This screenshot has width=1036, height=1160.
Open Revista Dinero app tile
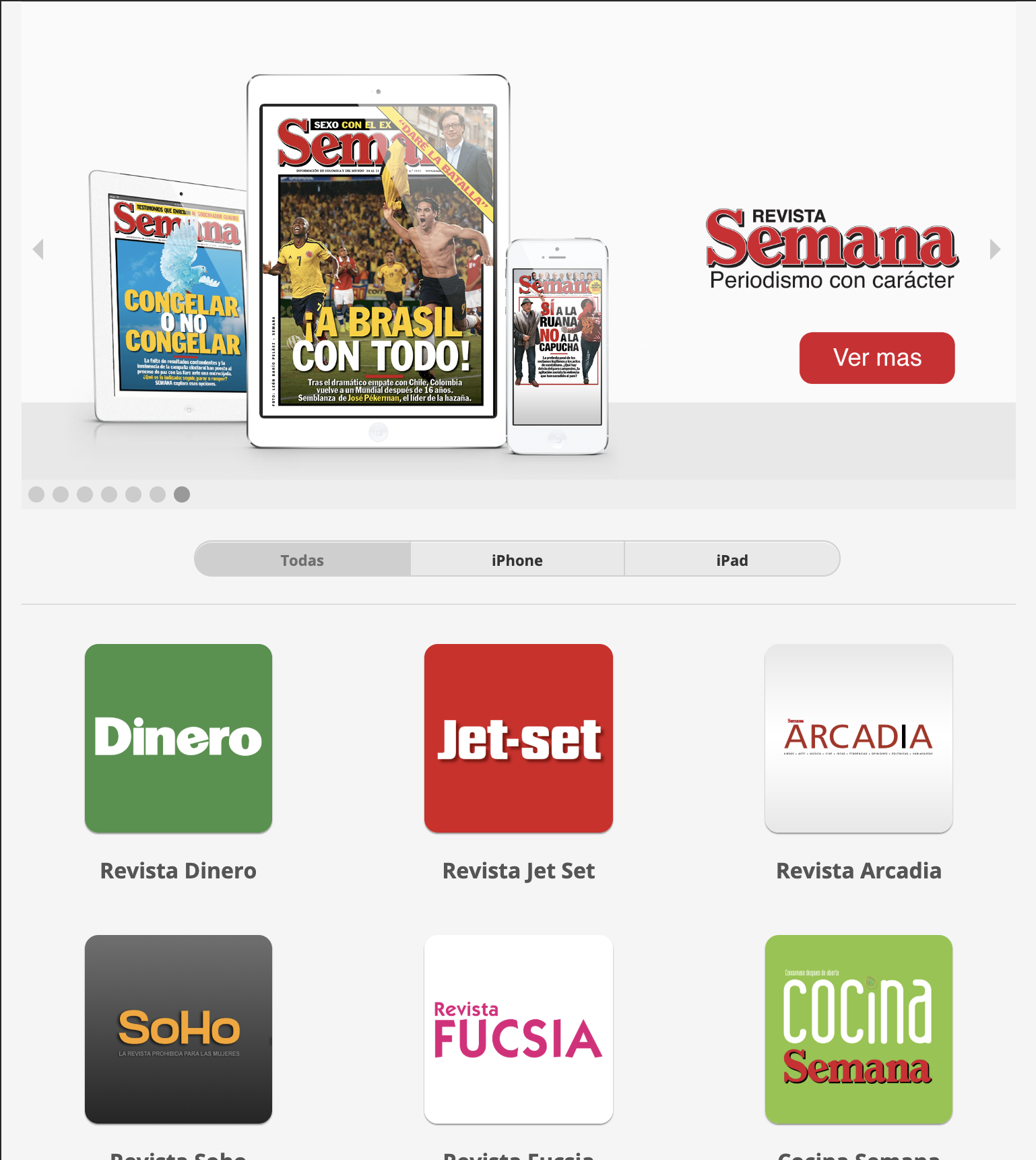(179, 738)
